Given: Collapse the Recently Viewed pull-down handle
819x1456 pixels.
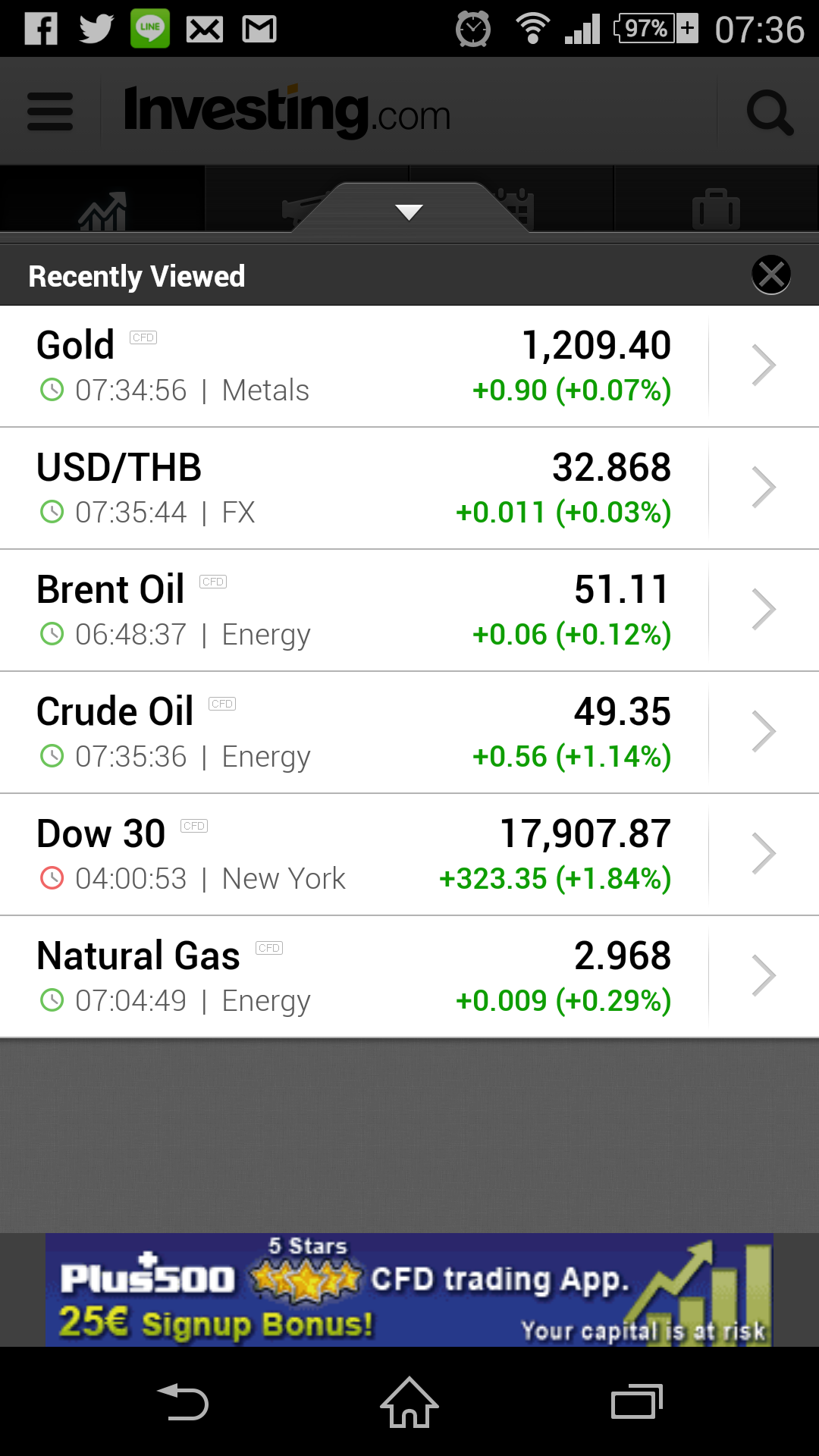Looking at the screenshot, I should click(409, 211).
